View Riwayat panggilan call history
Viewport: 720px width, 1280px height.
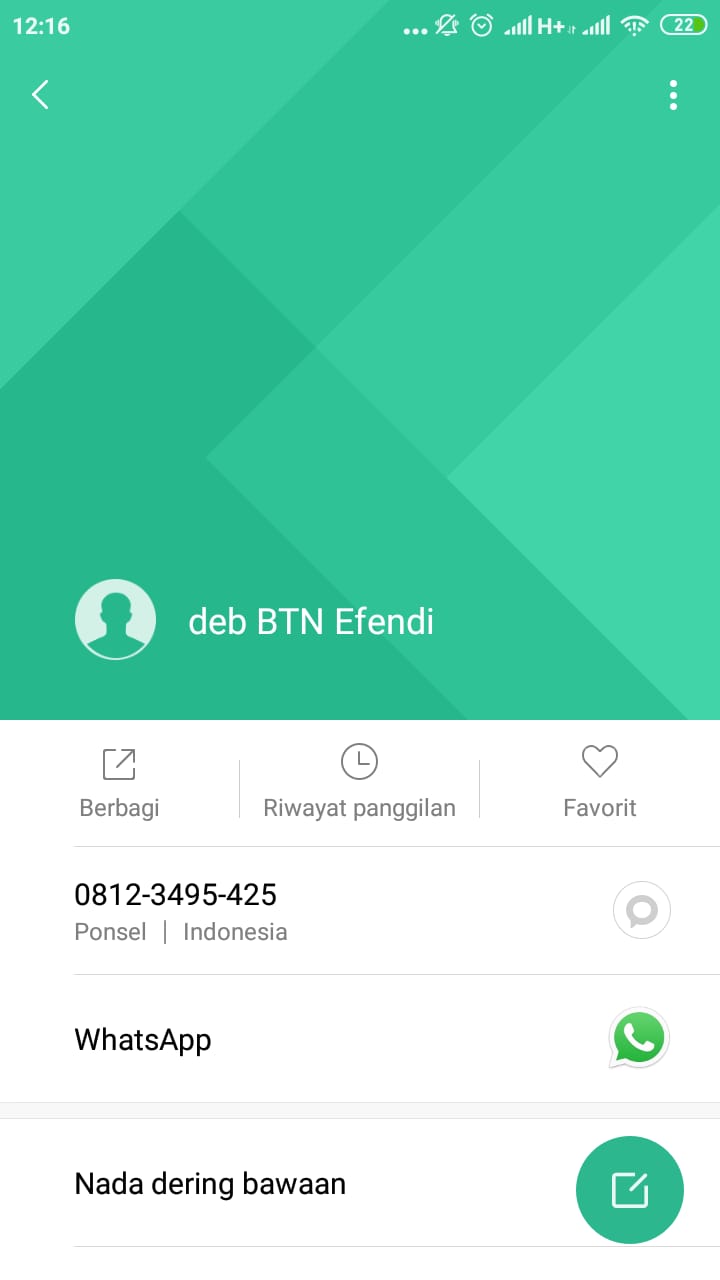coord(359,782)
